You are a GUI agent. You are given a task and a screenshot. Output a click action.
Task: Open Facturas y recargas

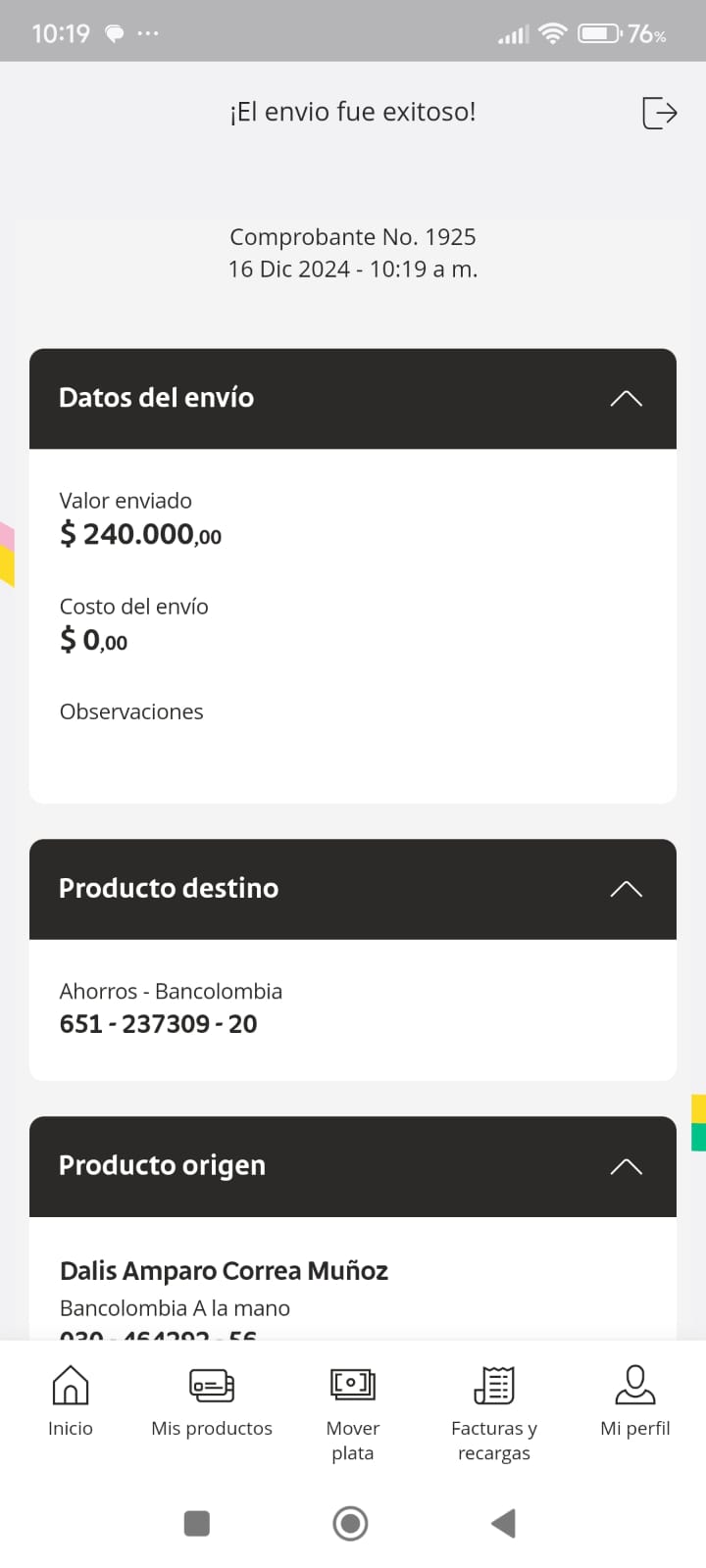pos(494,1411)
